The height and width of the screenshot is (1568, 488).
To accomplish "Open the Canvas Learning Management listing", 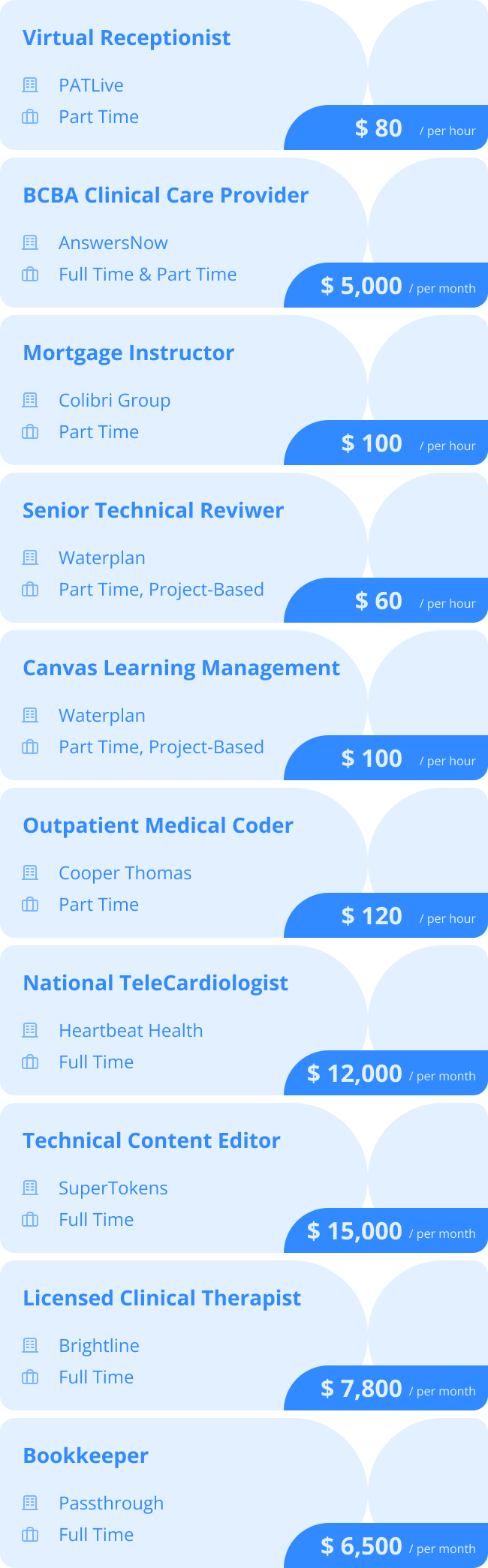I will (181, 668).
